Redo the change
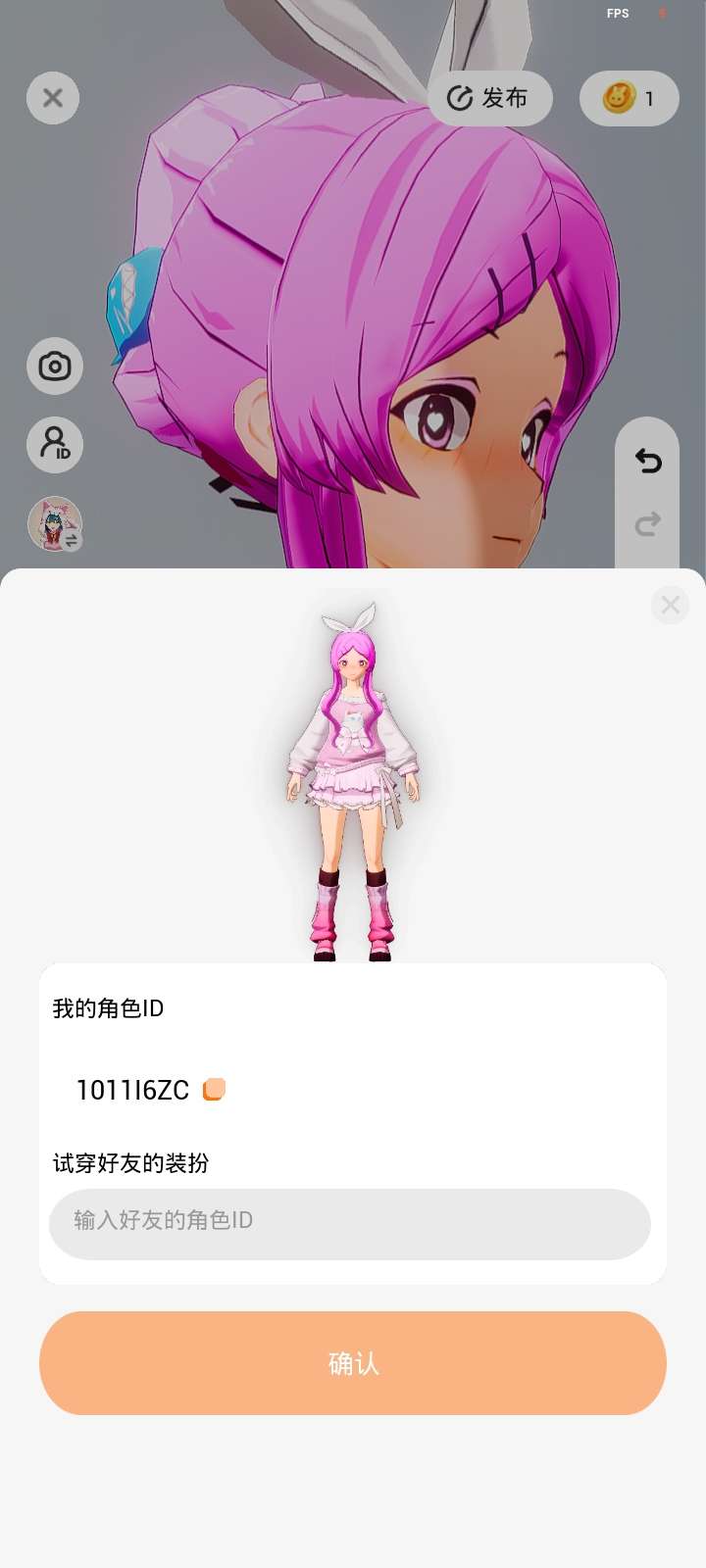This screenshot has height=1568, width=706. pos(648,524)
